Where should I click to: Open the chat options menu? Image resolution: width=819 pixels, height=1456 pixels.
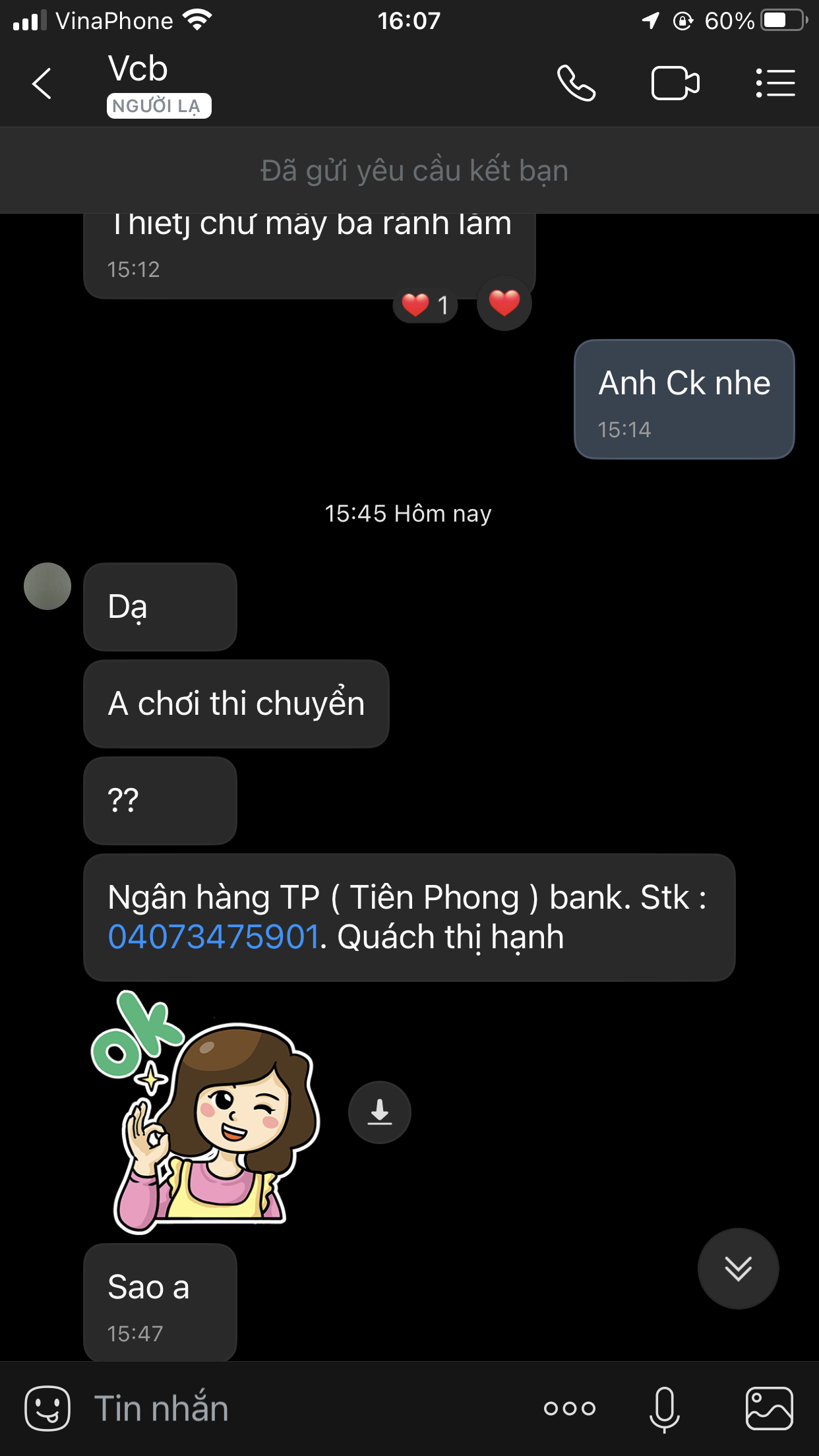[x=775, y=84]
